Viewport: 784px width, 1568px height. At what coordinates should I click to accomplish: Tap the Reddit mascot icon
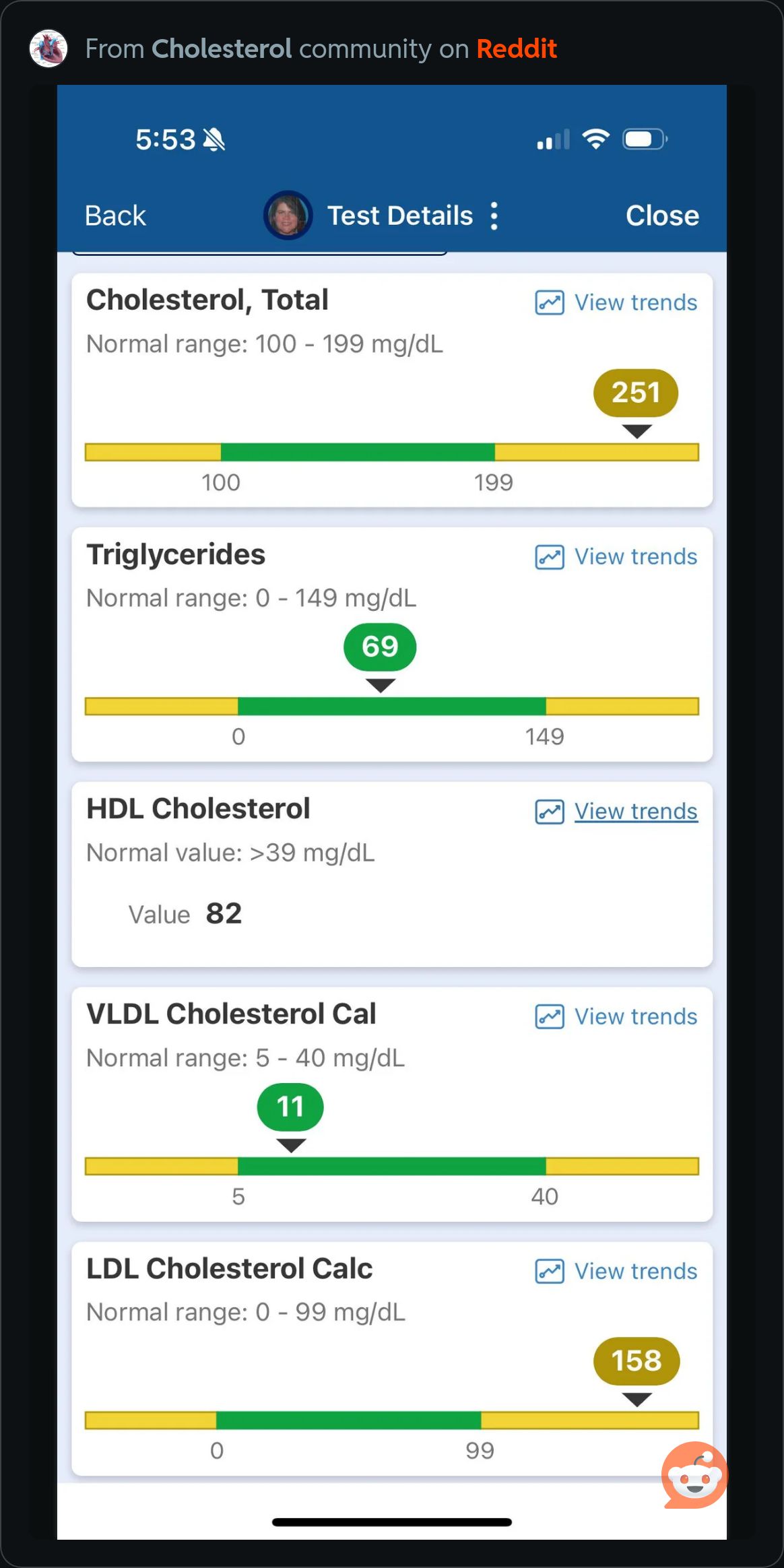click(694, 1475)
